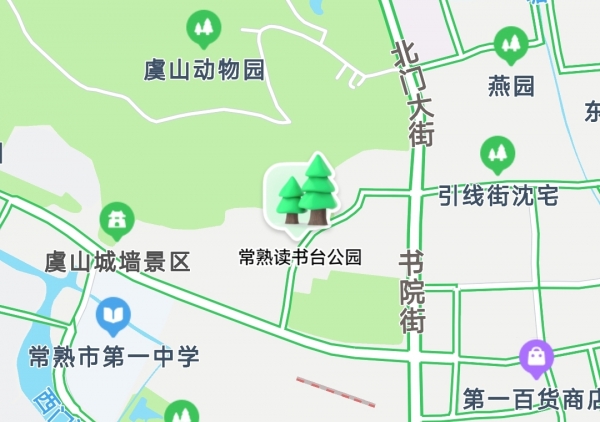Tap the 常熟市第一中学 school marker

tap(113, 317)
